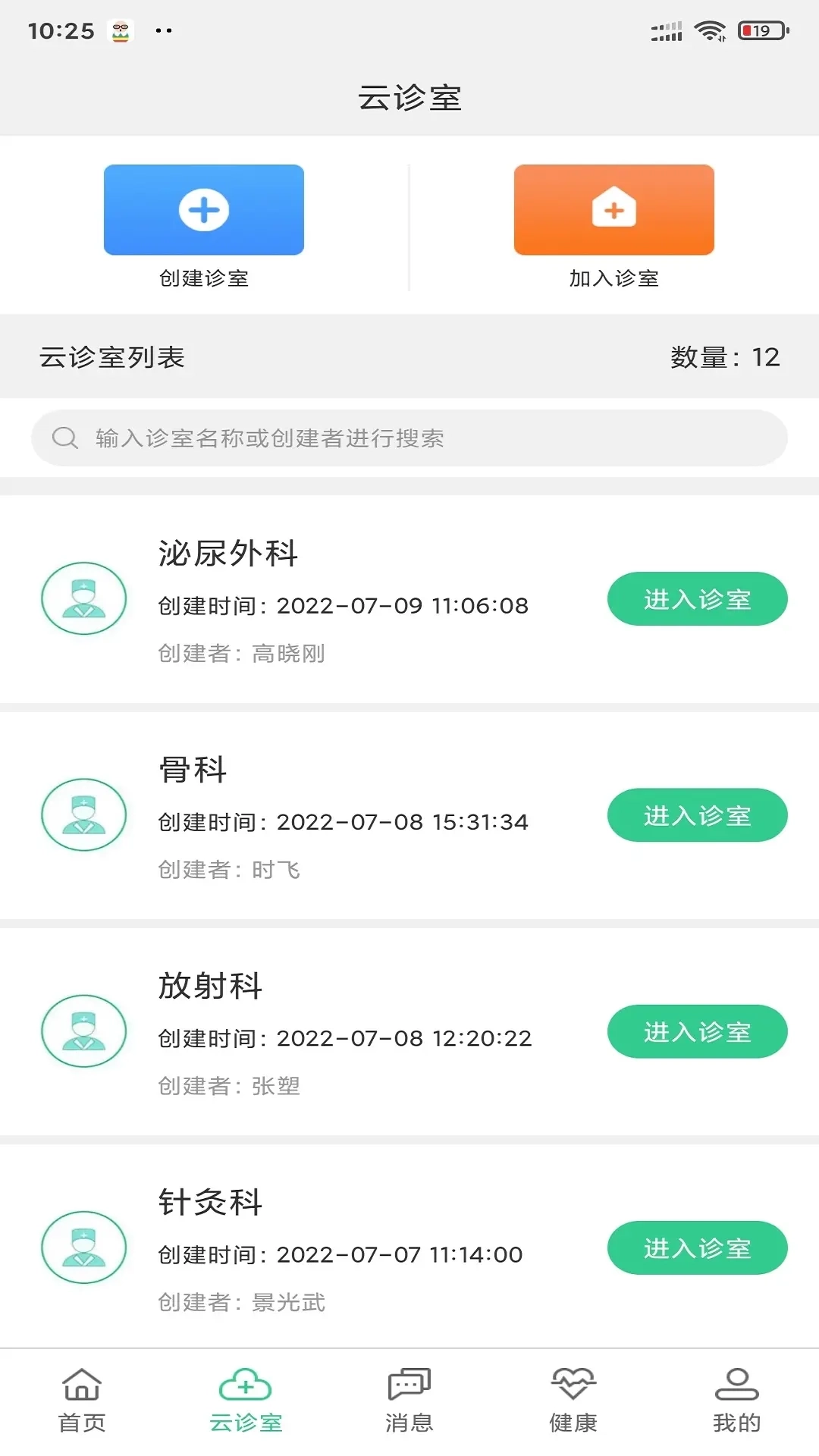The width and height of the screenshot is (819, 1456).
Task: Enter the 骨科 clinic room
Action: (x=697, y=814)
